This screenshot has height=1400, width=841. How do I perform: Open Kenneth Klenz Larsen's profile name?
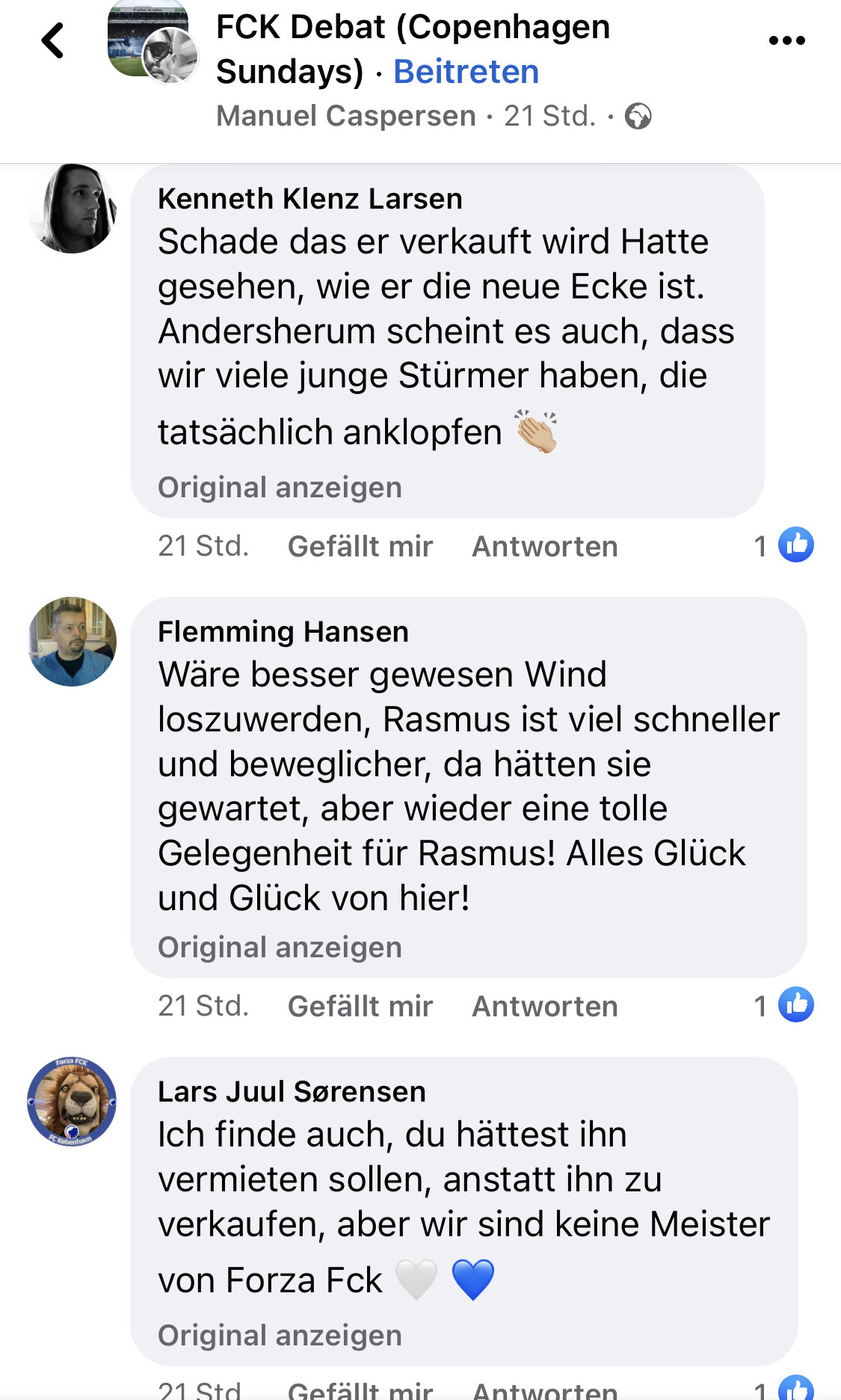(309, 199)
